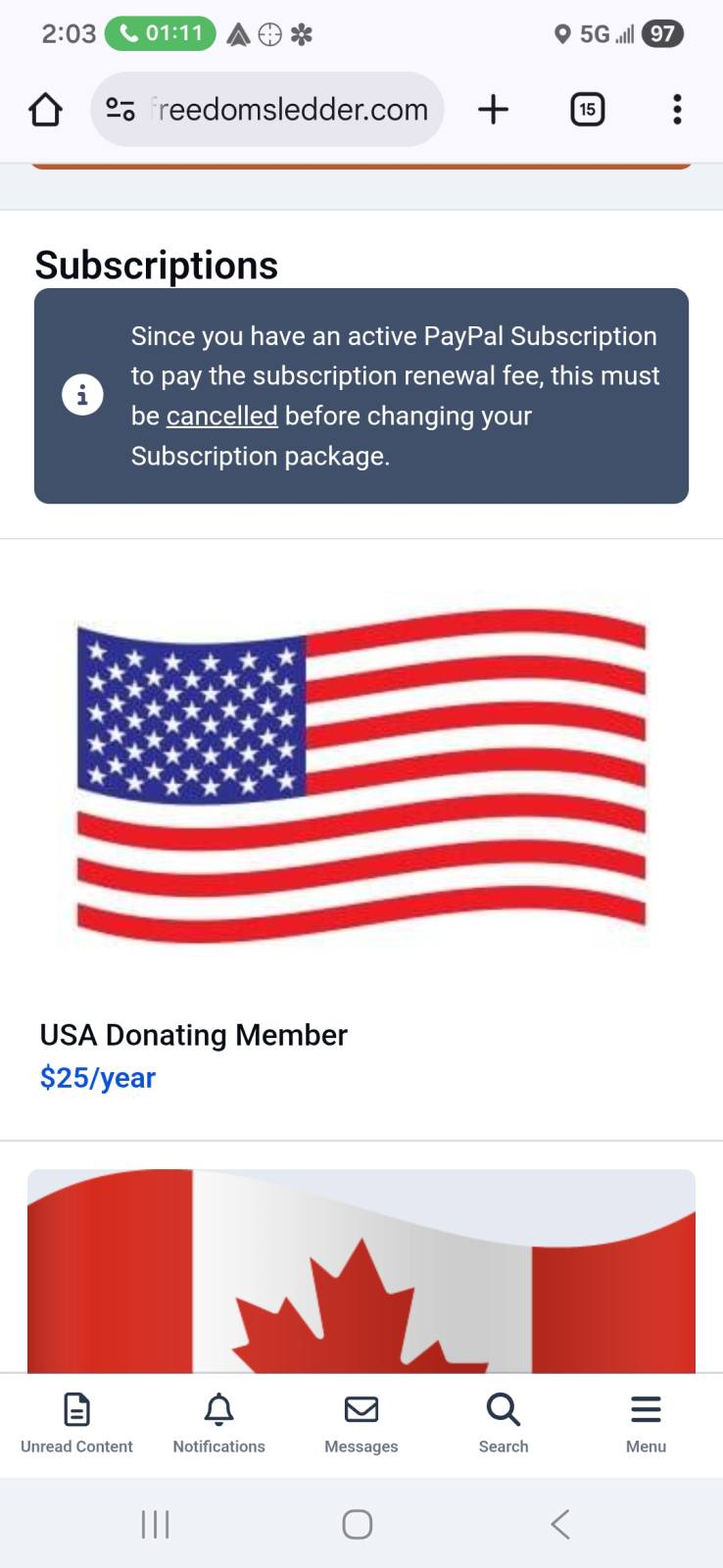Image resolution: width=723 pixels, height=1568 pixels.
Task: Tap the system back button
Action: 559,1524
